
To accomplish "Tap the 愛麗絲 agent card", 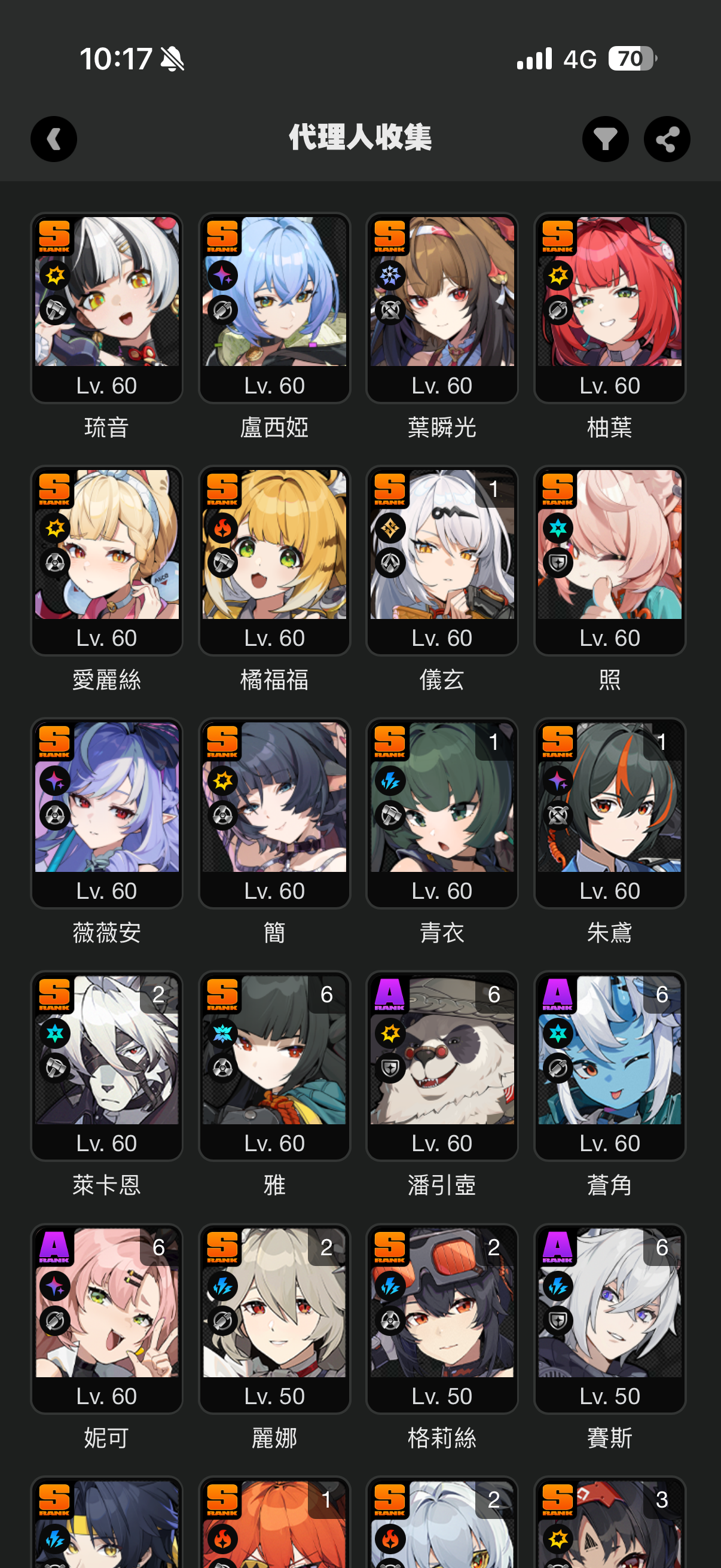I will coord(106,560).
